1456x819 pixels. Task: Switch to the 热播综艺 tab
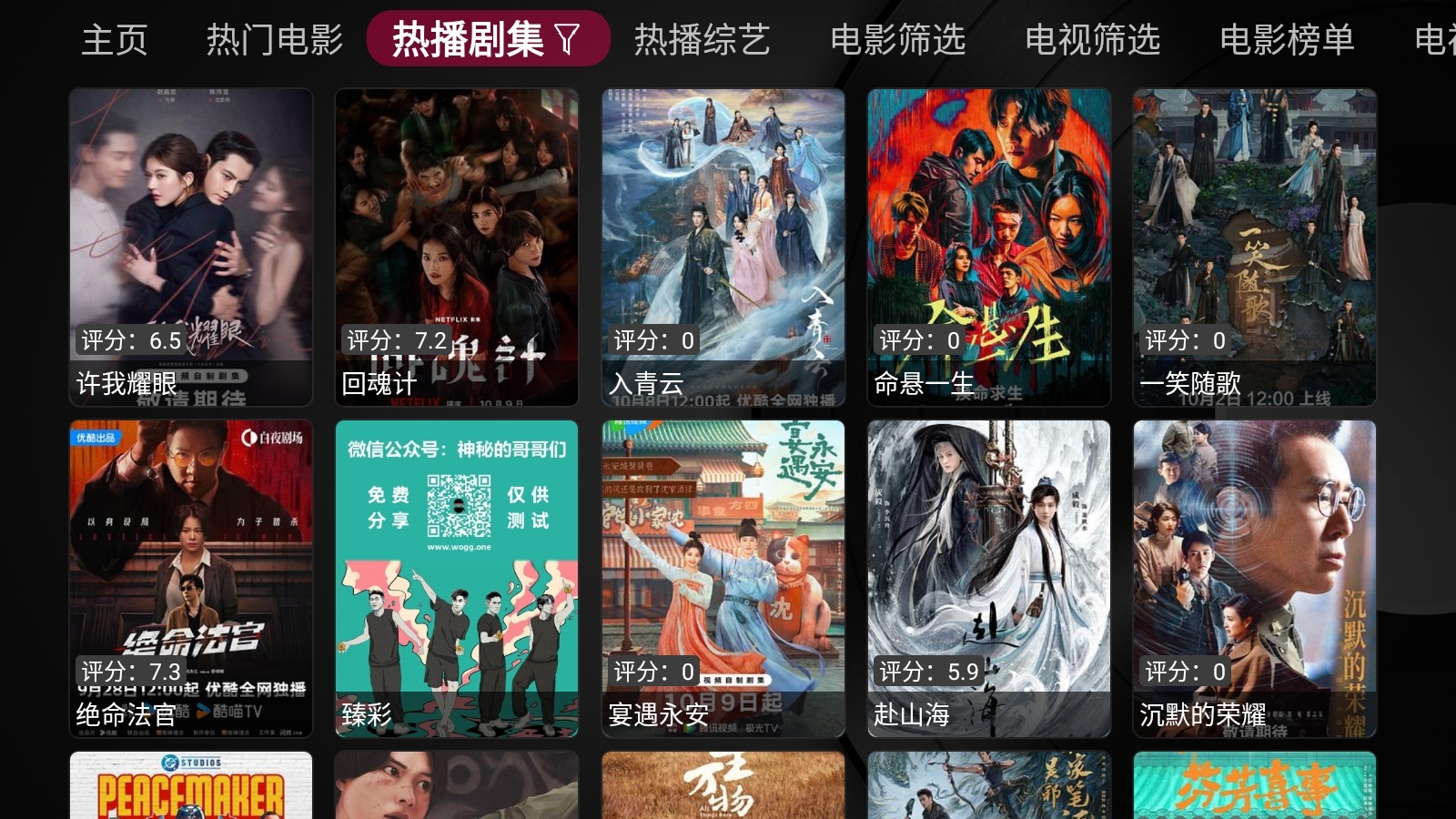(x=702, y=40)
